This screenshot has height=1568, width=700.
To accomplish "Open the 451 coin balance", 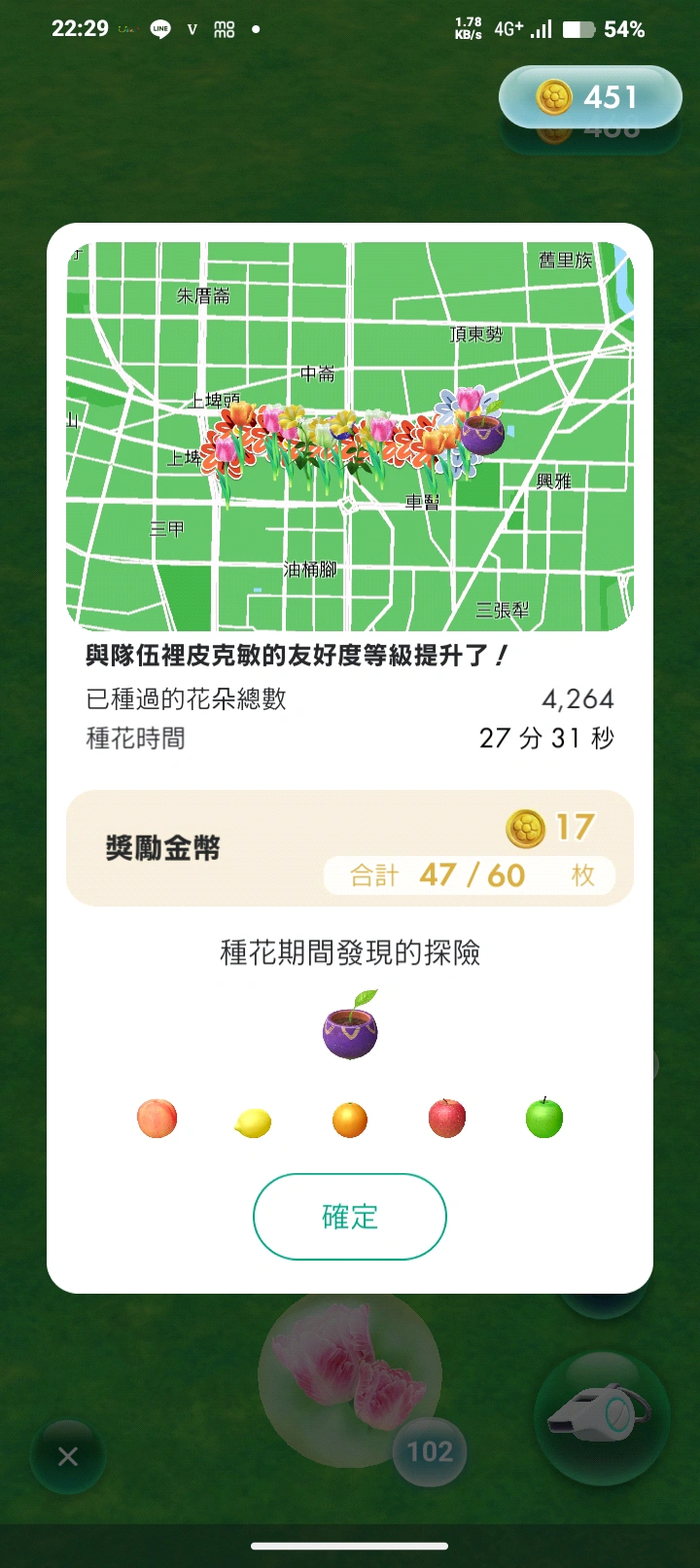I will coord(590,97).
